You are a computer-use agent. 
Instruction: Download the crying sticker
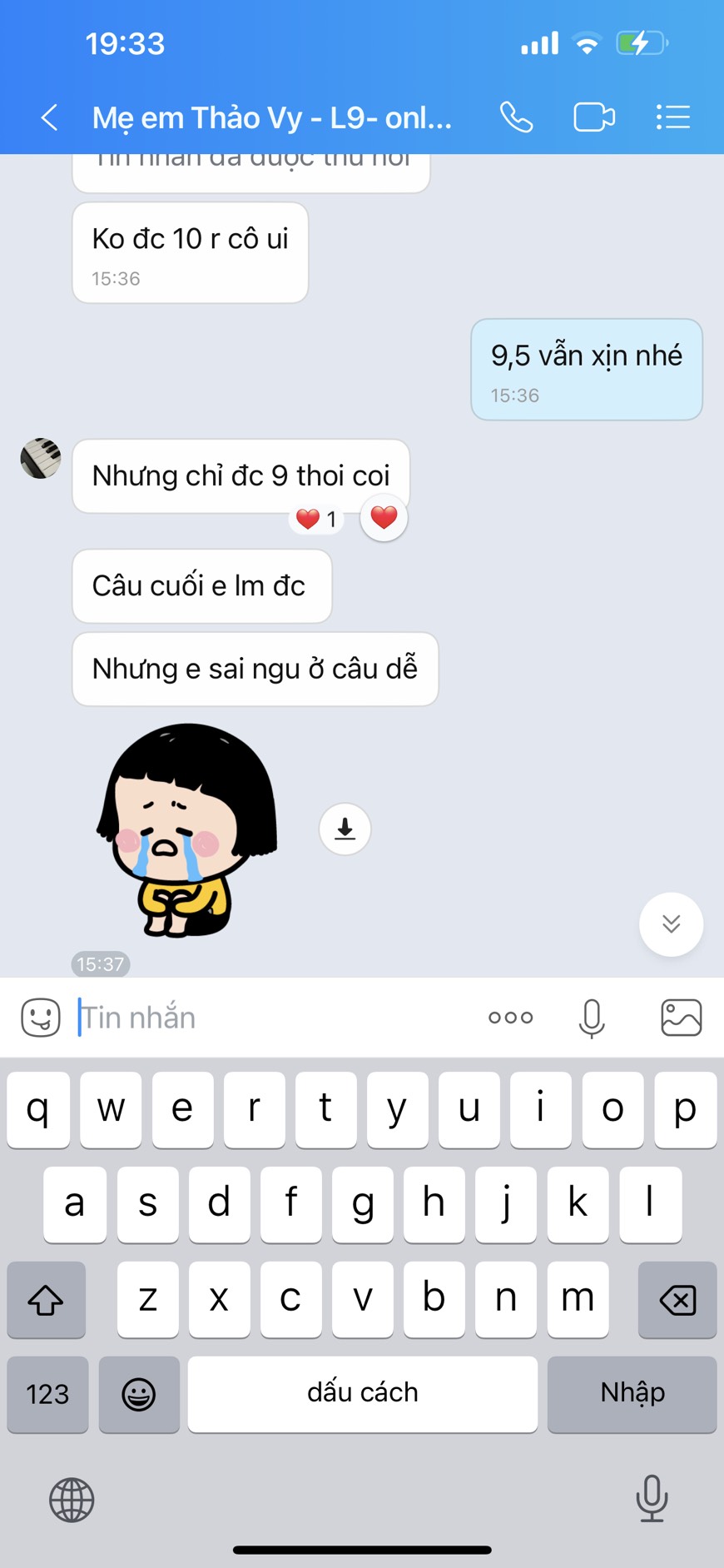point(345,829)
